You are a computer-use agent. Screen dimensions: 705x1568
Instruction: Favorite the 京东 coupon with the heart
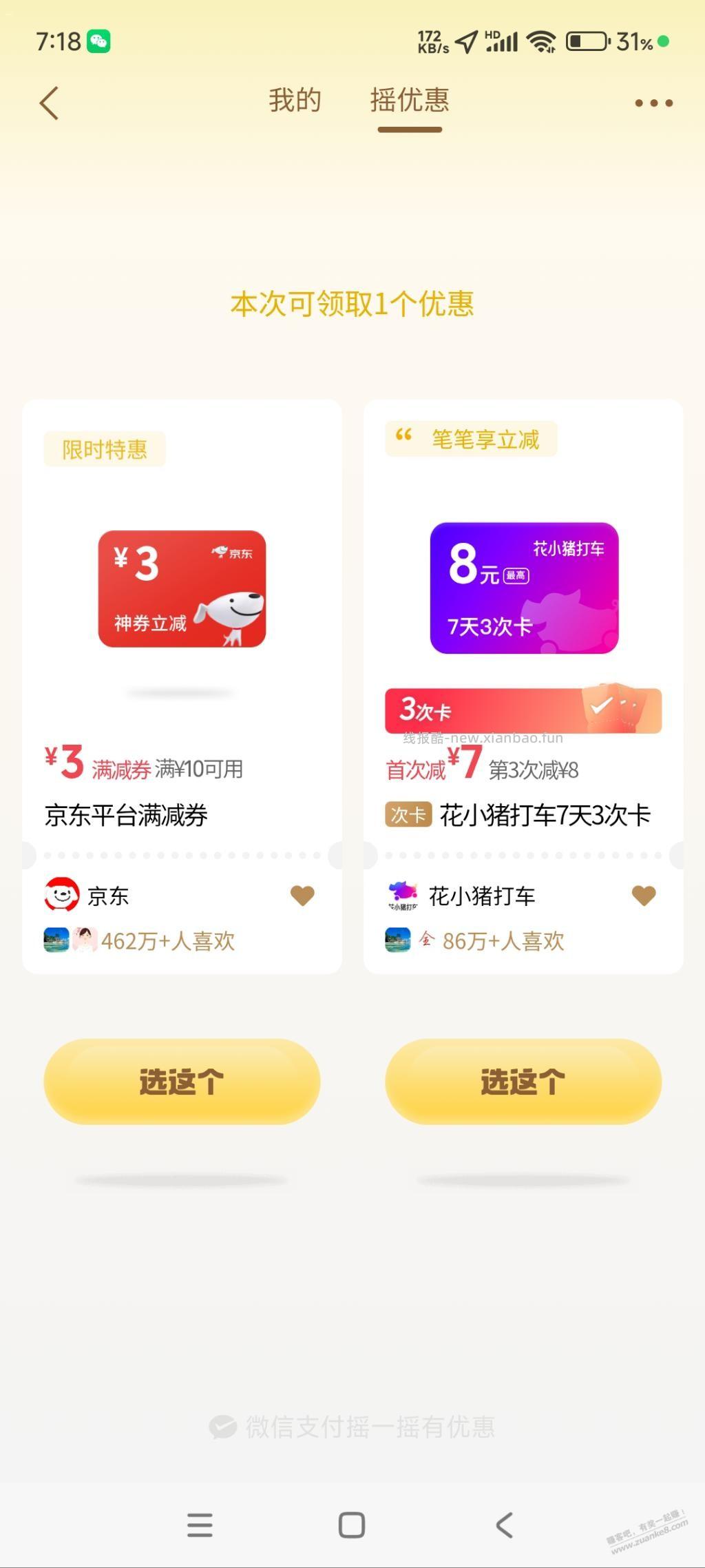pyautogui.click(x=302, y=894)
